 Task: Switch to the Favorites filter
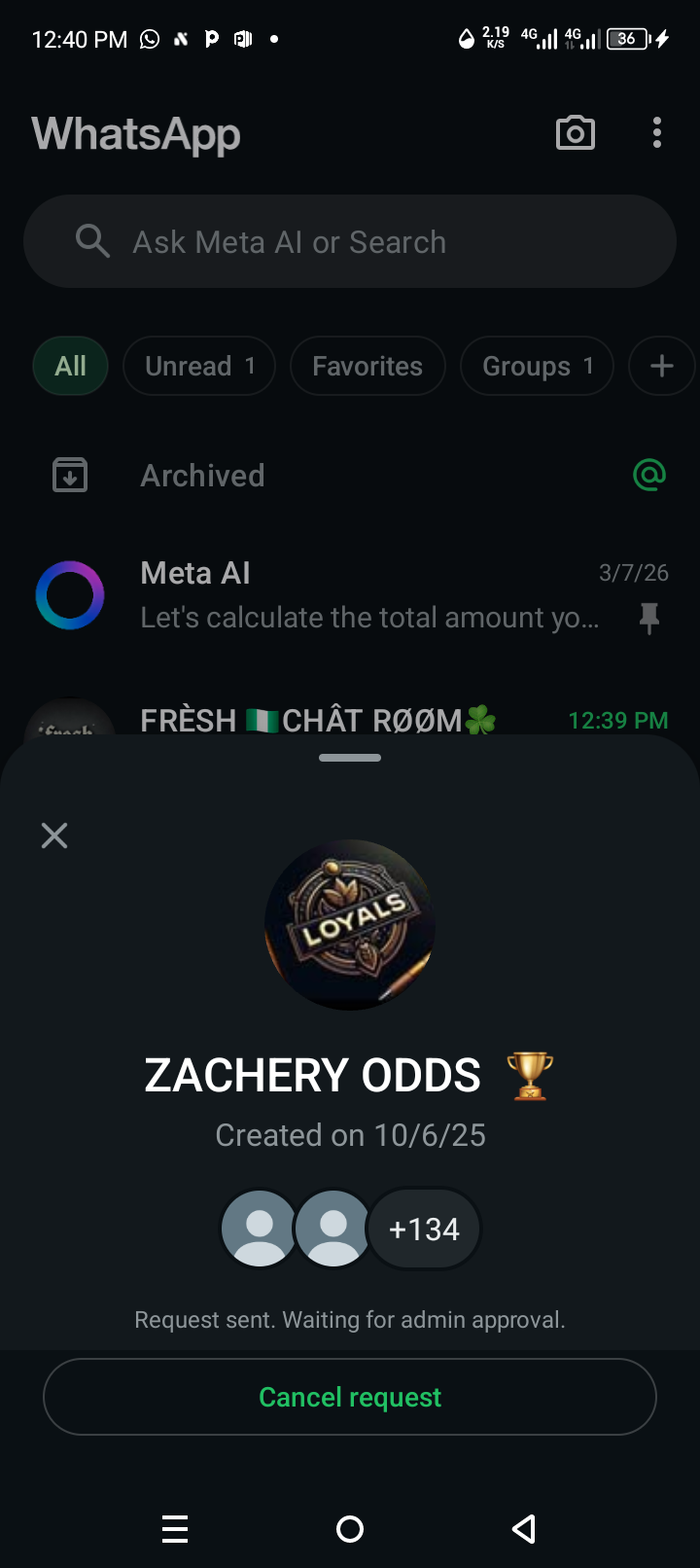367,366
